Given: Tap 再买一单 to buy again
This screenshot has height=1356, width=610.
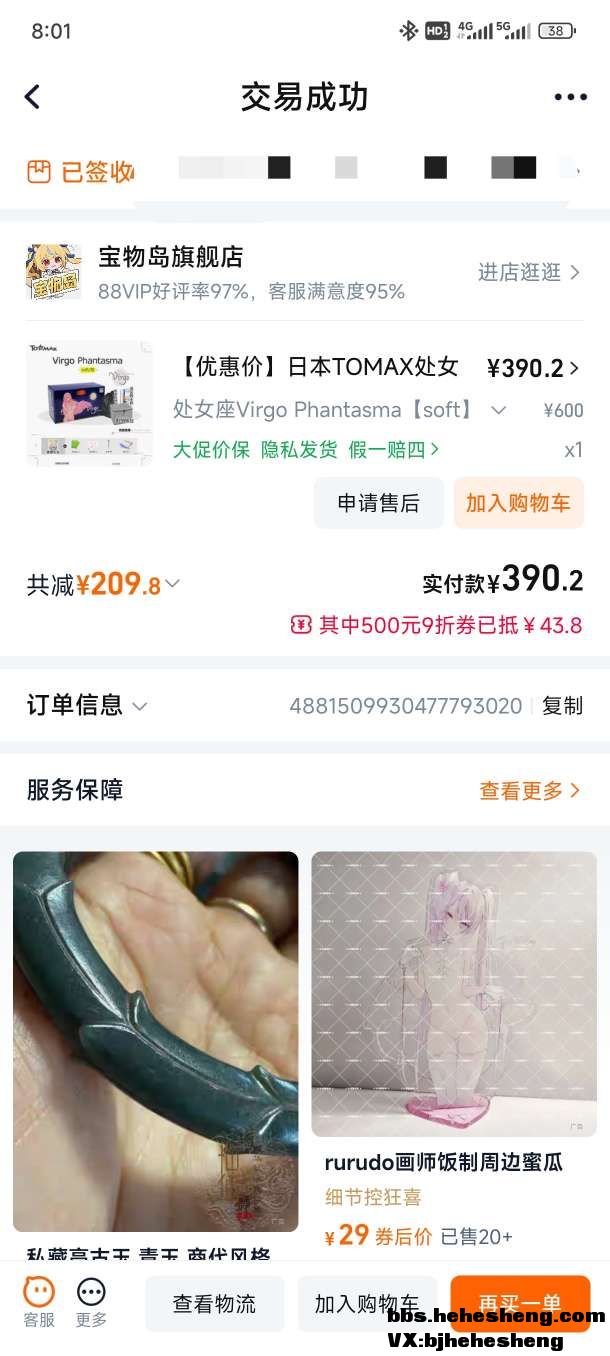Looking at the screenshot, I should [519, 1302].
